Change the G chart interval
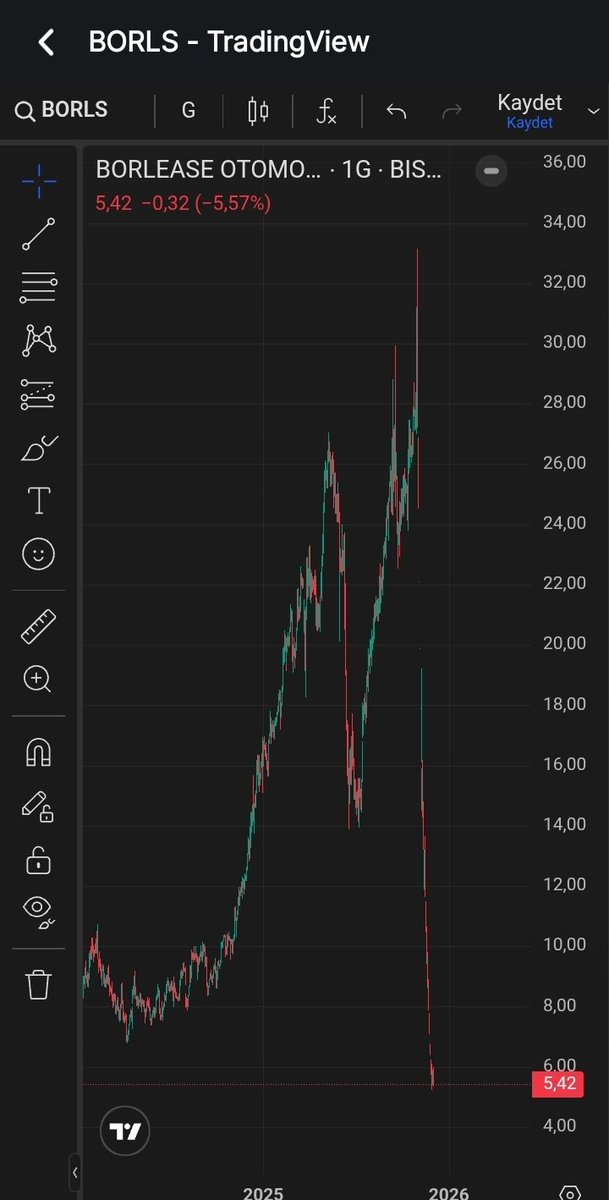The image size is (609, 1200). click(188, 110)
